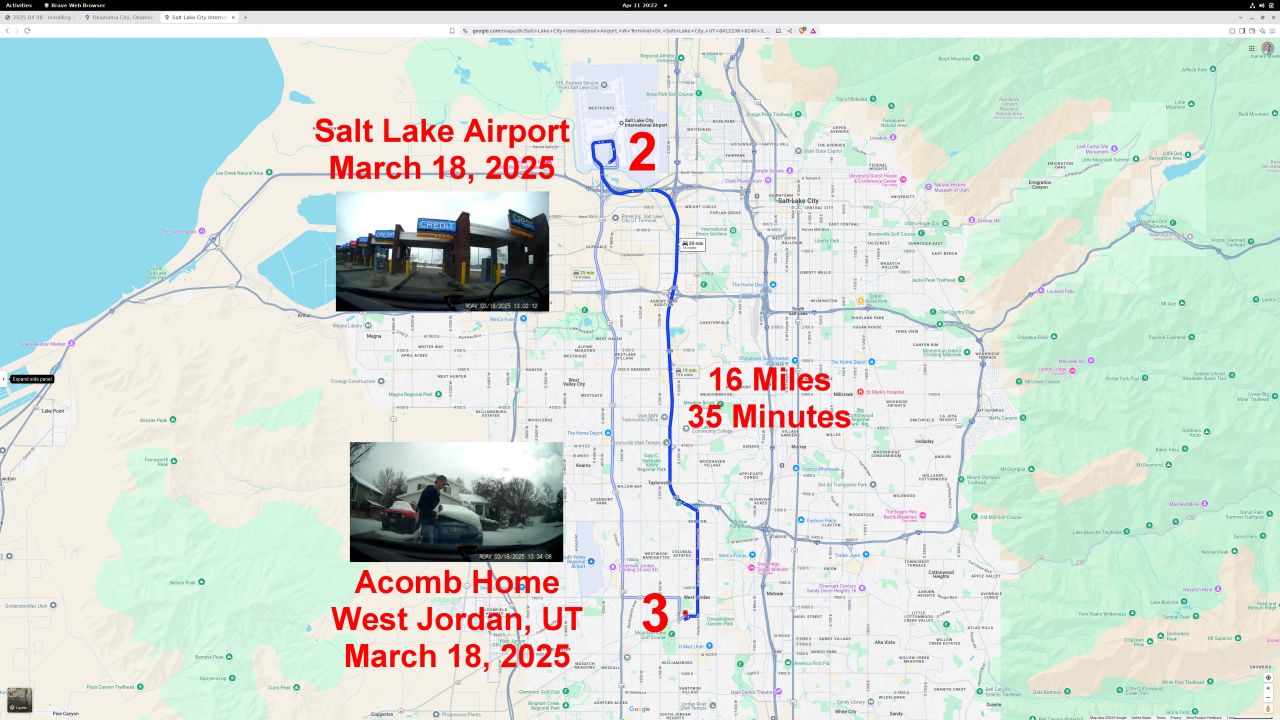Share this page from the address bar
Viewport: 1280px width, 720px height.
789,31
